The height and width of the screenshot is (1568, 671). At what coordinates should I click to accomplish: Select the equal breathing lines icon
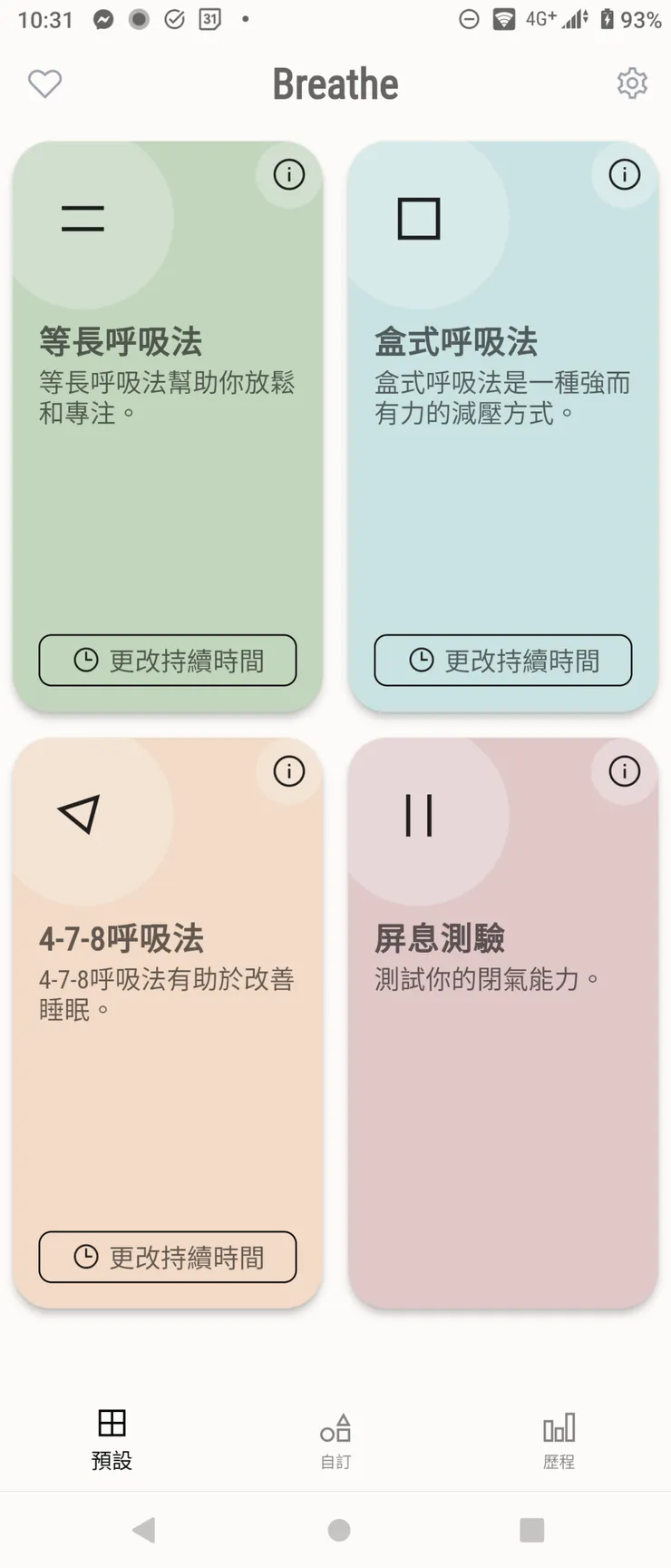[x=81, y=216]
